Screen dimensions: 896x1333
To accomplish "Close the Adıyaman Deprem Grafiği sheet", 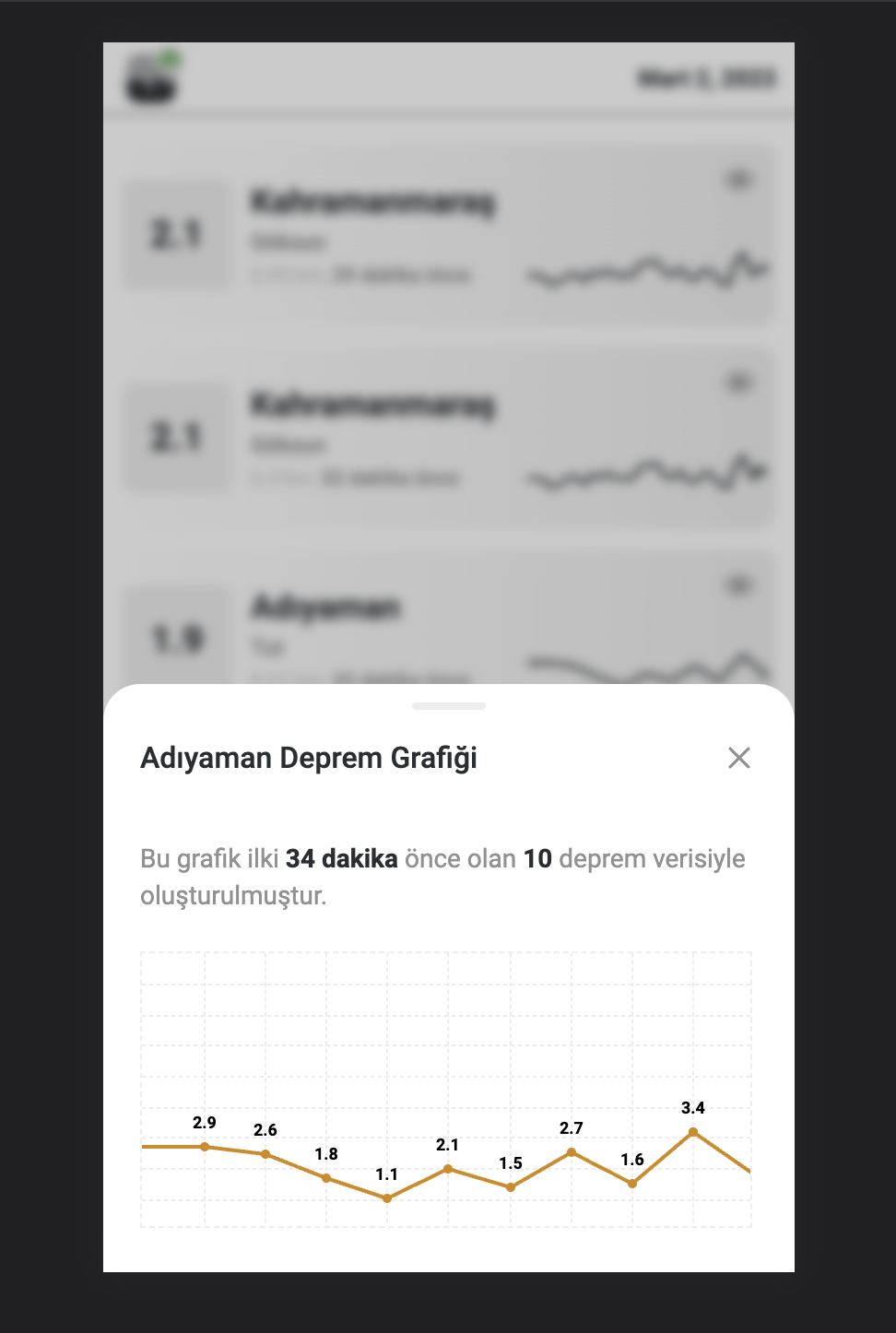I will [x=738, y=758].
